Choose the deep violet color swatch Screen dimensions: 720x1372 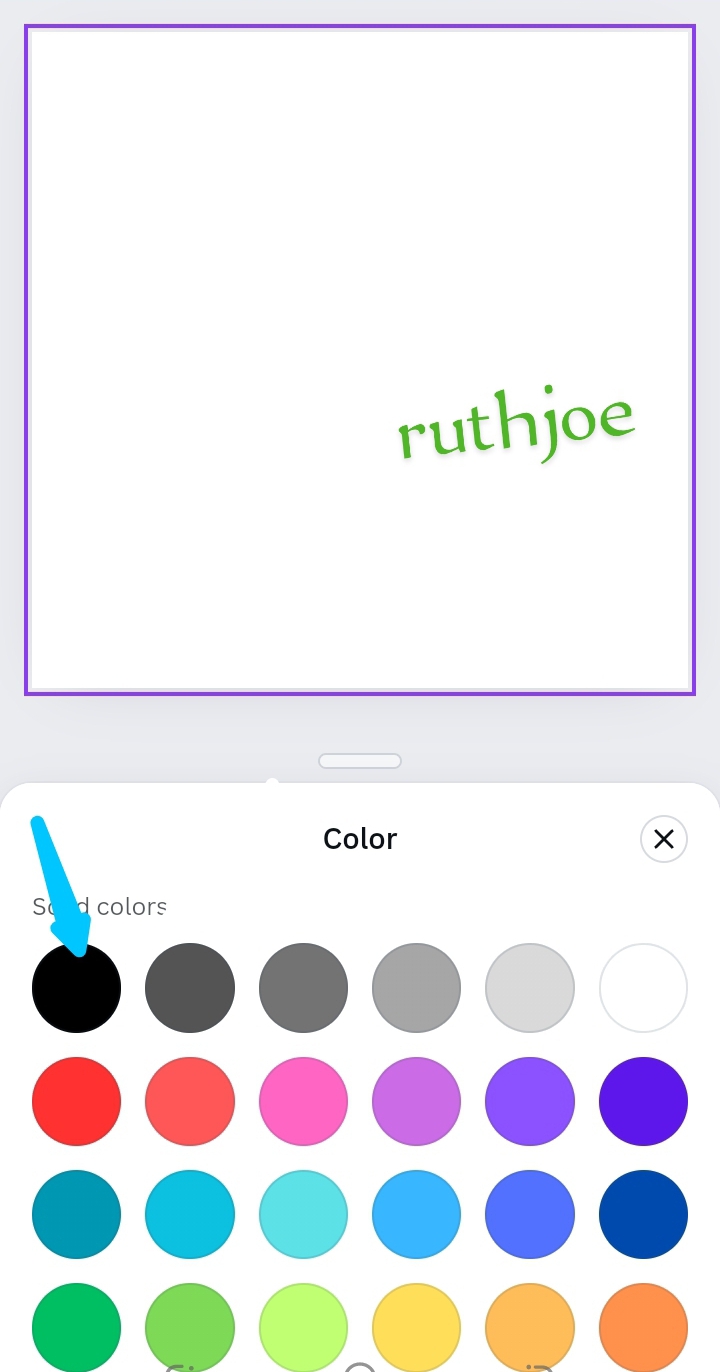click(643, 1102)
